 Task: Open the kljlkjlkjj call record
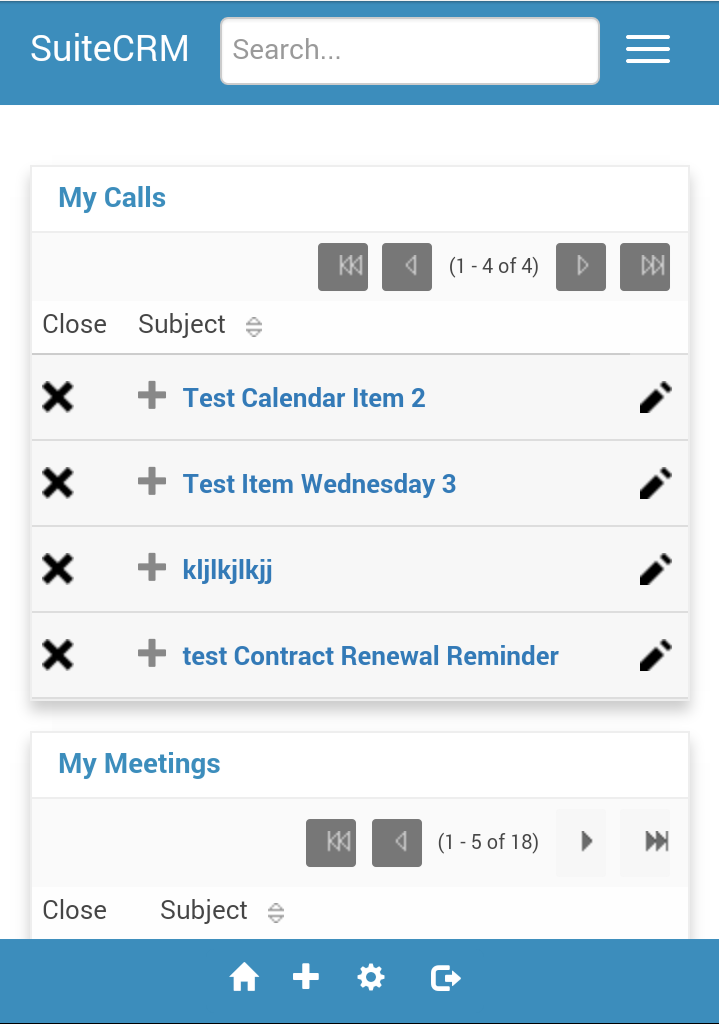(x=227, y=570)
